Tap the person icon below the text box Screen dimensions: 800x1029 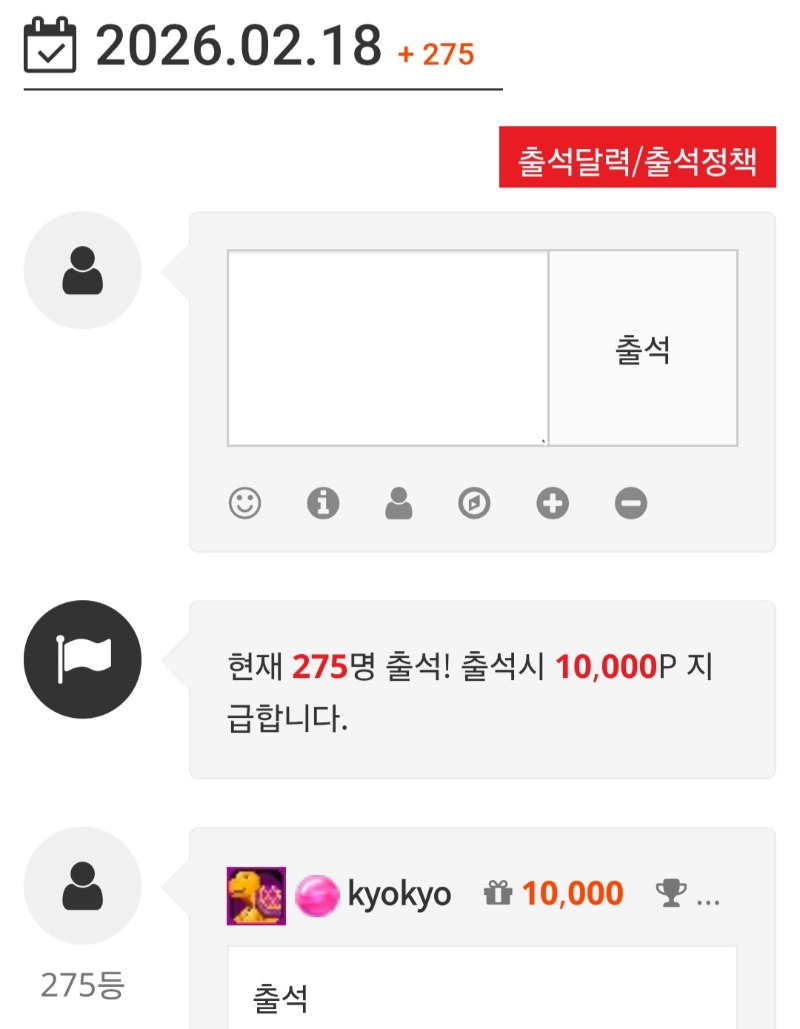tap(398, 503)
